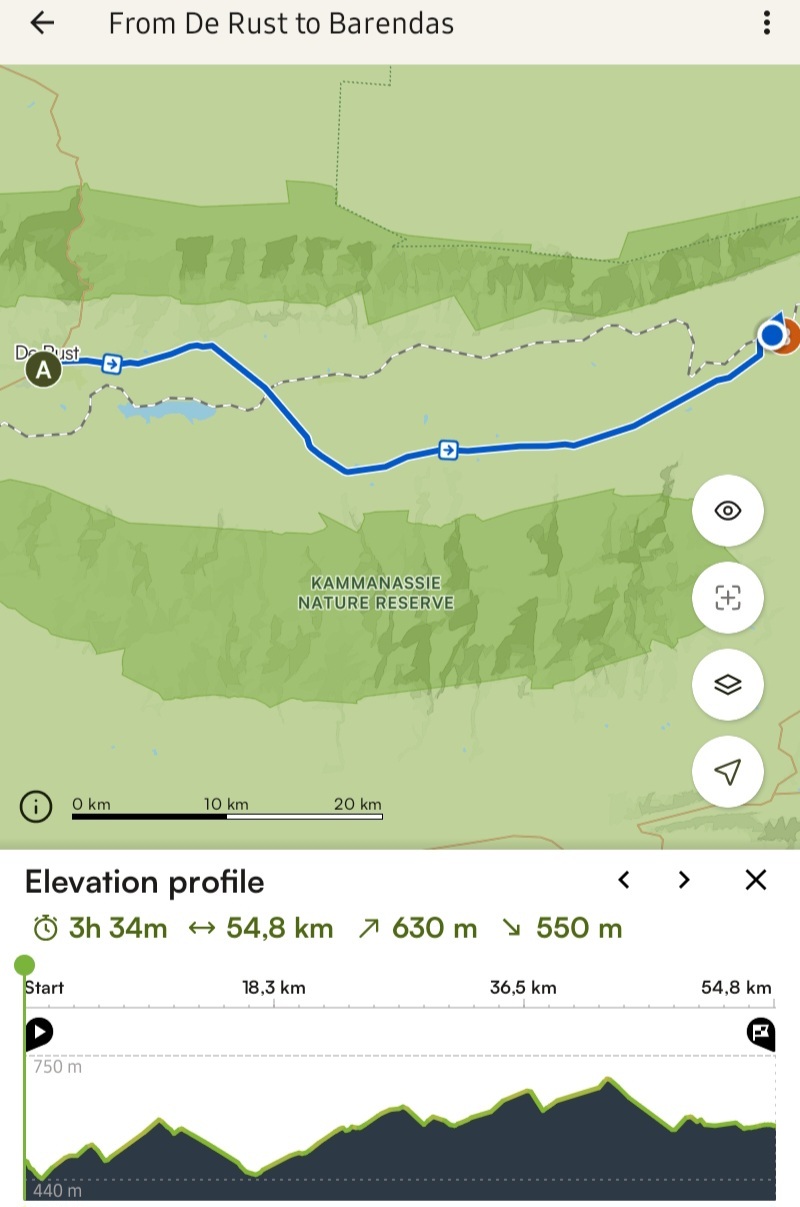Screen dimensions: 800x1207
Task: Go to the next route panel
Action: 684,880
